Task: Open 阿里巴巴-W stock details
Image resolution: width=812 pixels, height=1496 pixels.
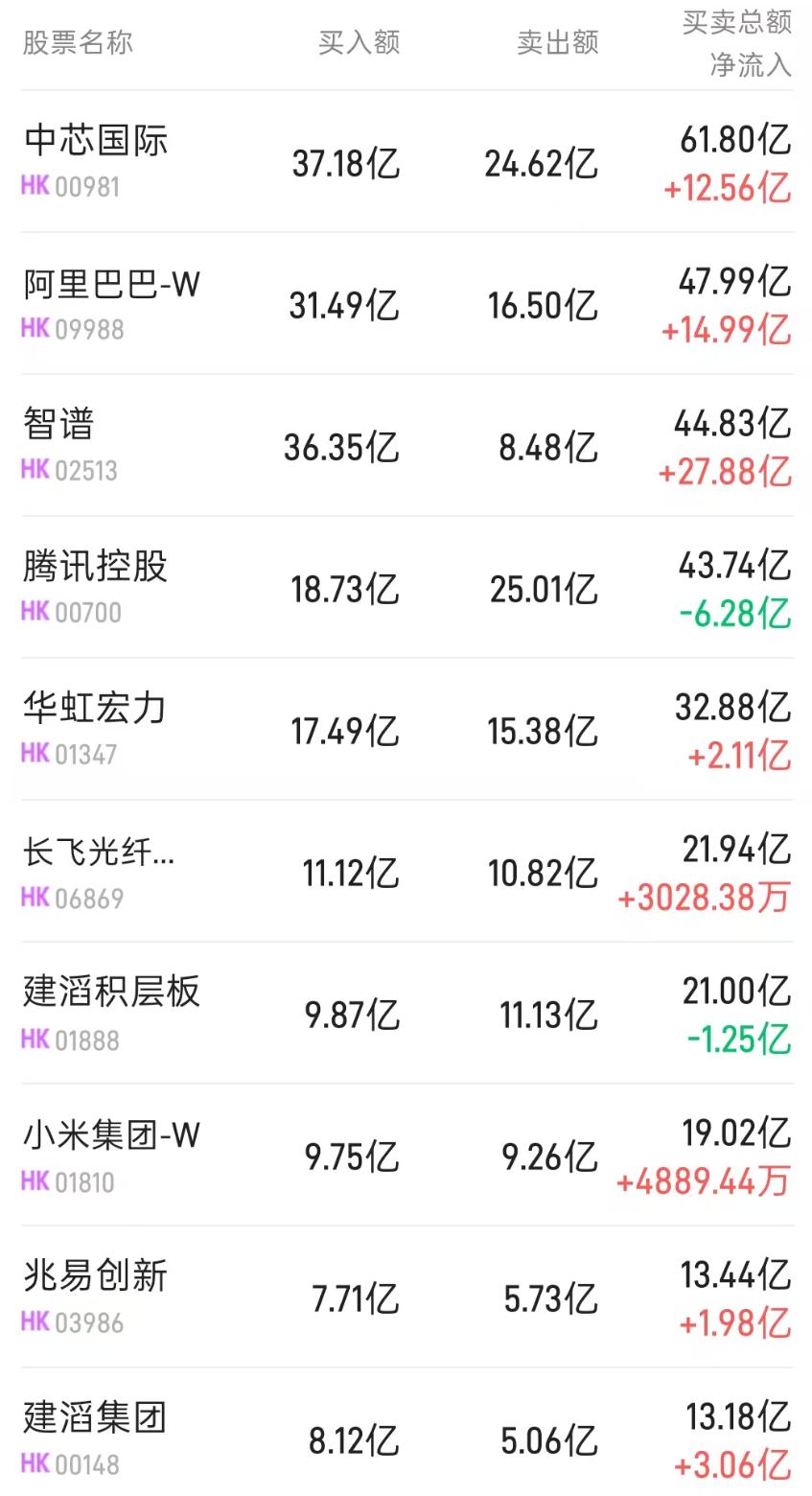Action: point(406,304)
